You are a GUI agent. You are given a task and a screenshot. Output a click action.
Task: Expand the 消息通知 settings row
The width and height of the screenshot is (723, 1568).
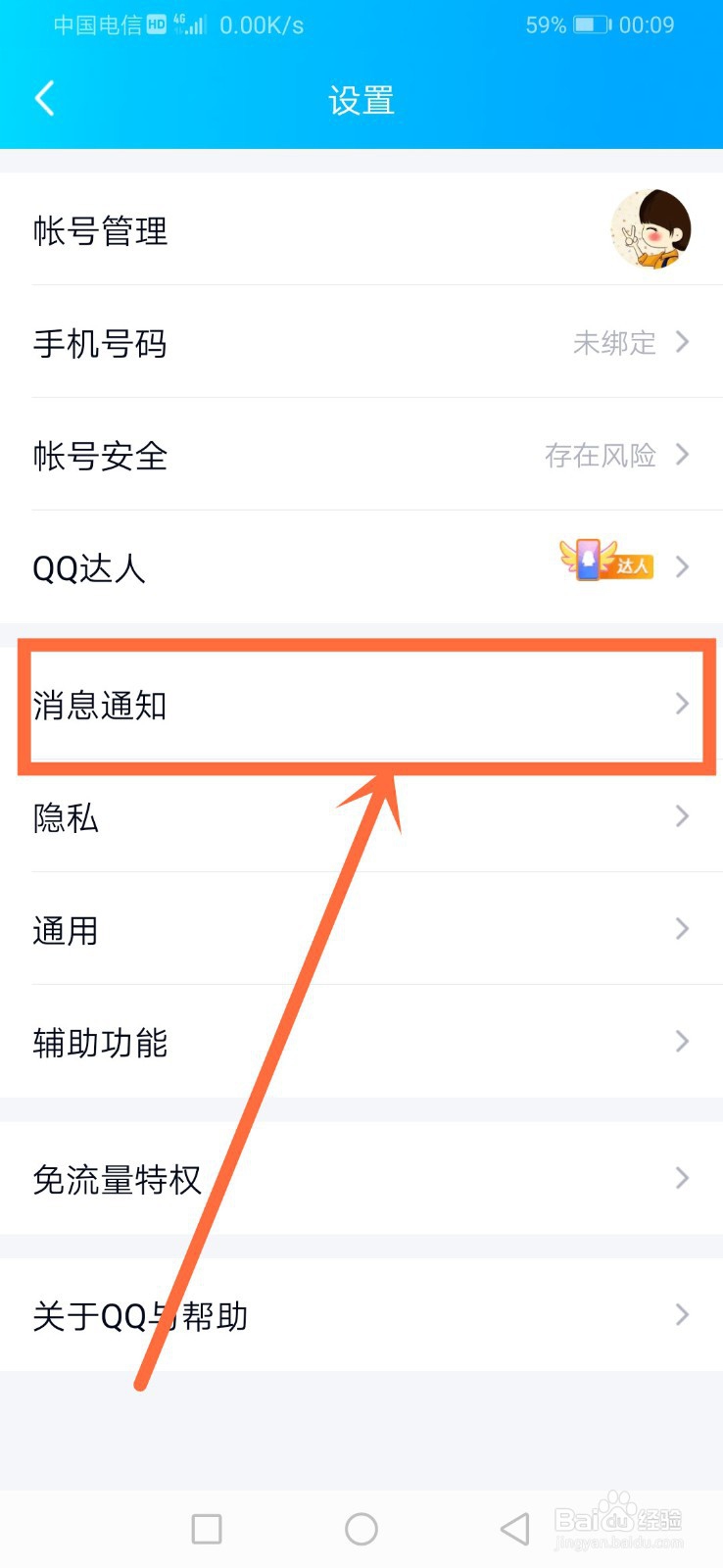click(361, 704)
